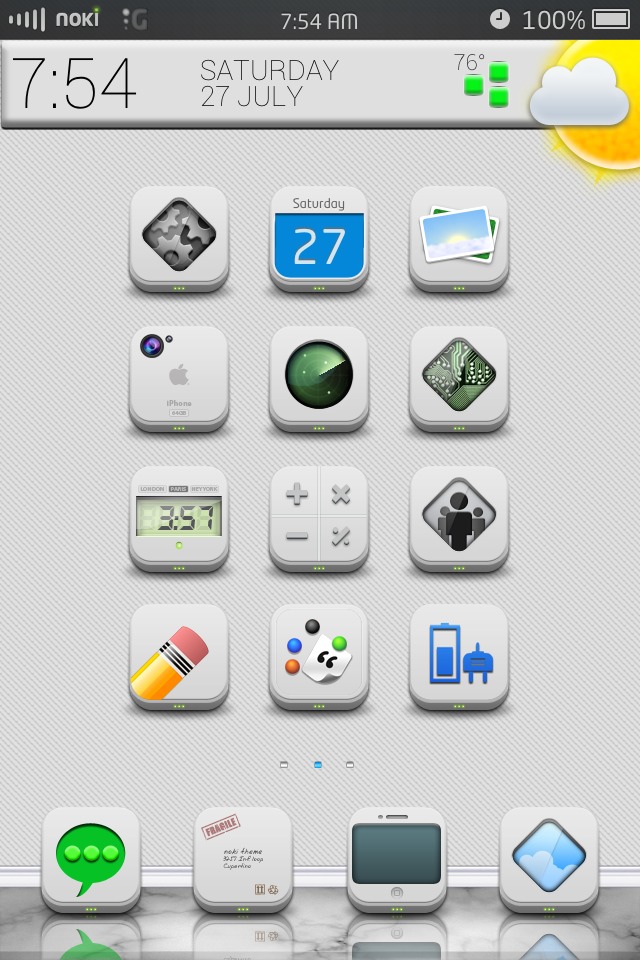Open the pencil and eraser app
The image size is (640, 960).
point(179,654)
